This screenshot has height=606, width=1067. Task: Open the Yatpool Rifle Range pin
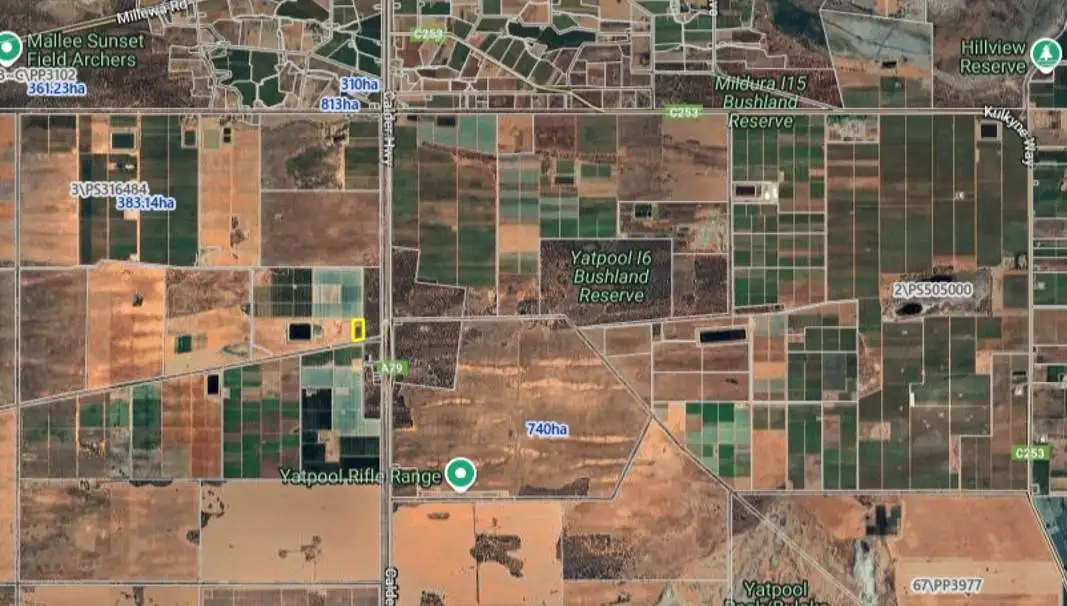(x=459, y=472)
